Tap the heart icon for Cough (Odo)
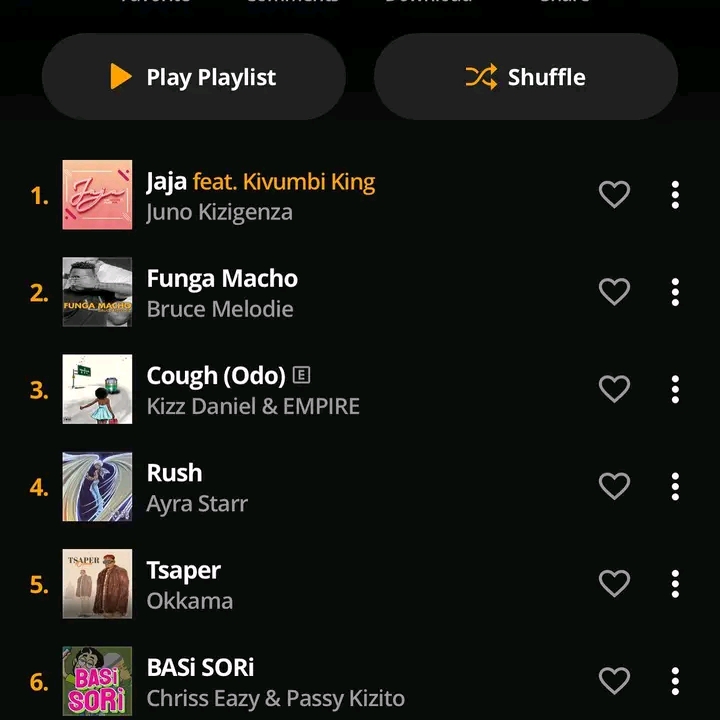Viewport: 720px width, 720px height. point(614,388)
